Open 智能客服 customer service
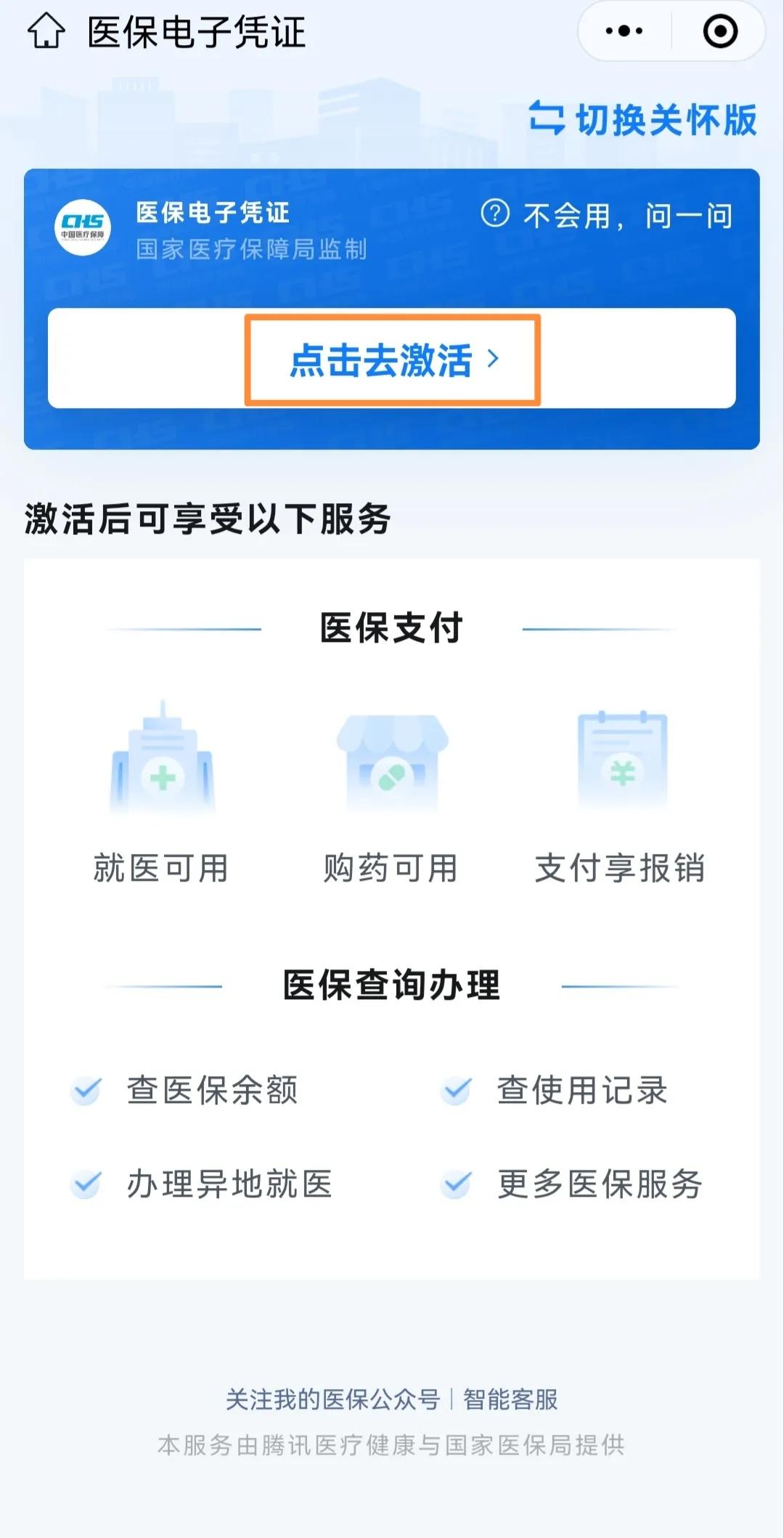 tap(510, 1399)
